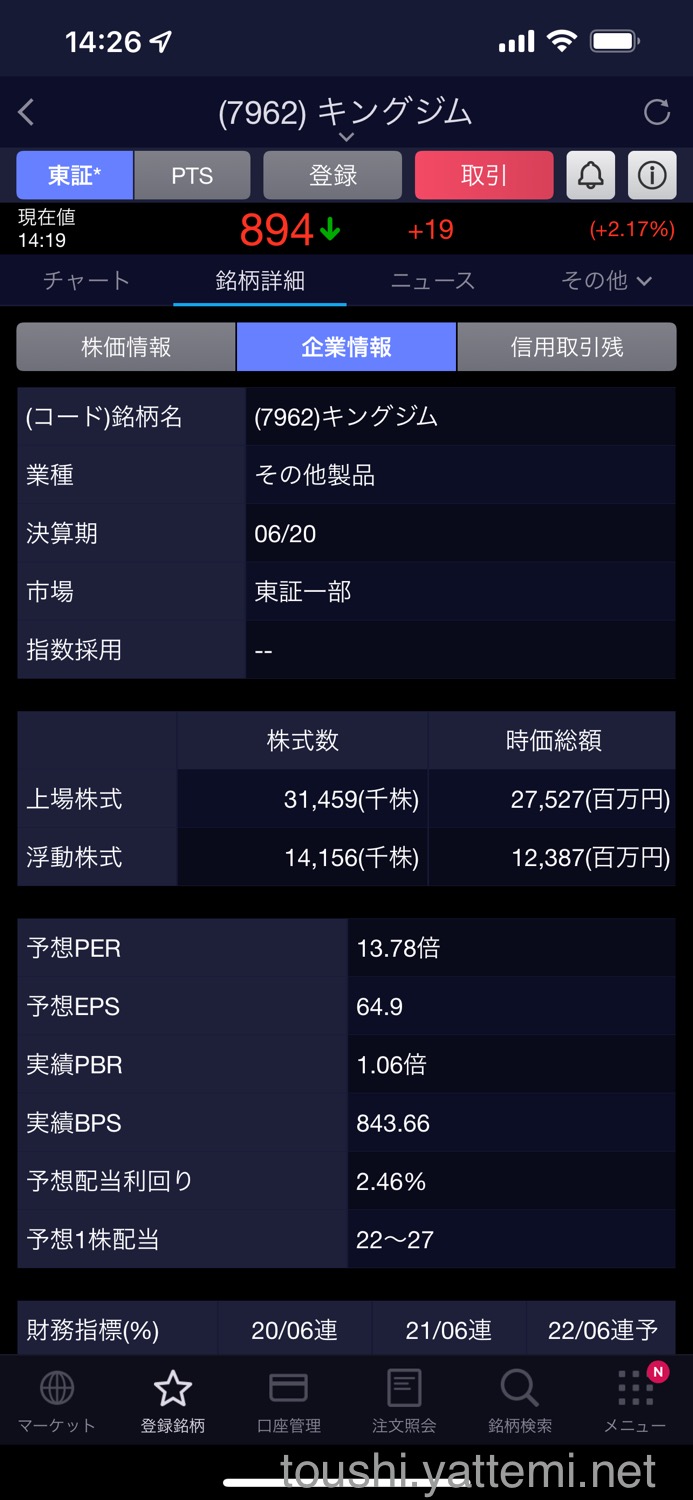This screenshot has height=1500, width=693.
Task: Open the 取引 trade button
Action: (484, 176)
